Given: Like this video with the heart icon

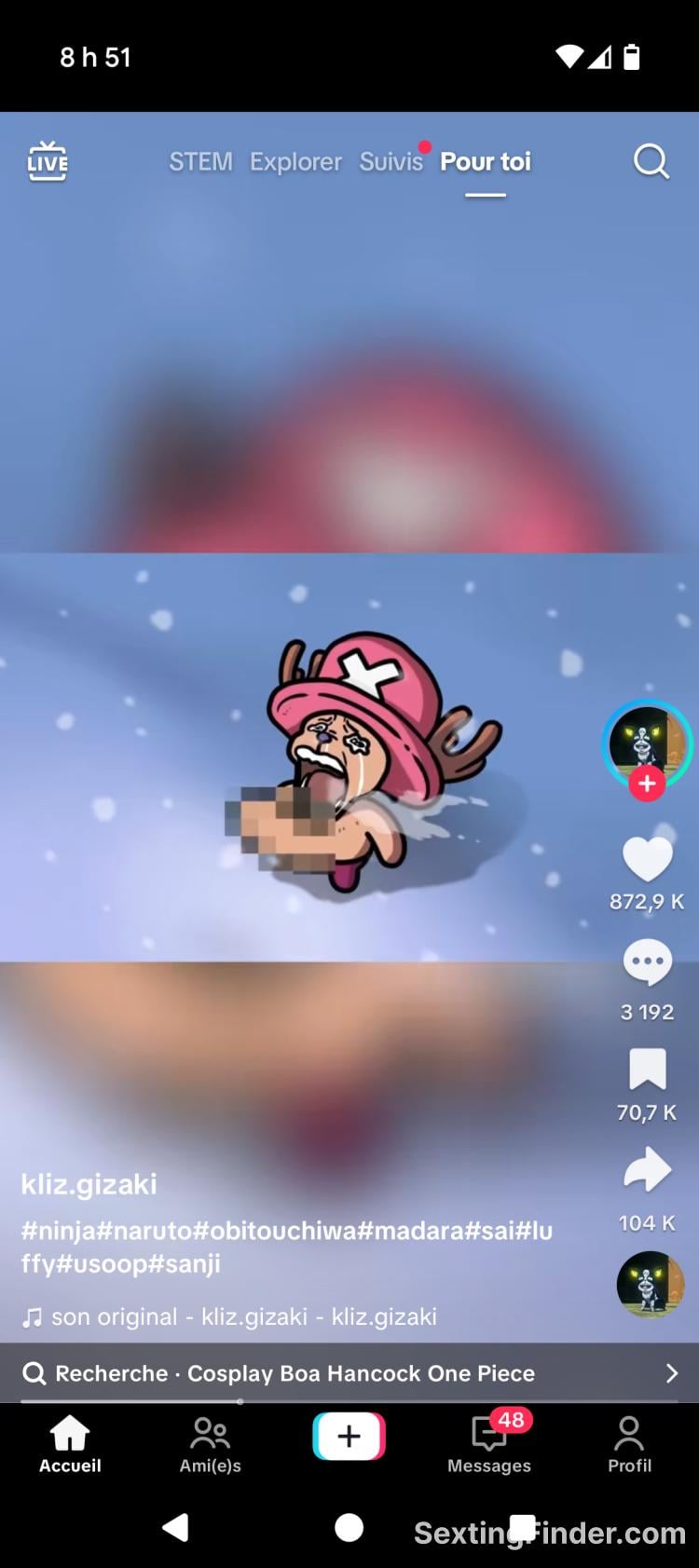Looking at the screenshot, I should tap(647, 859).
